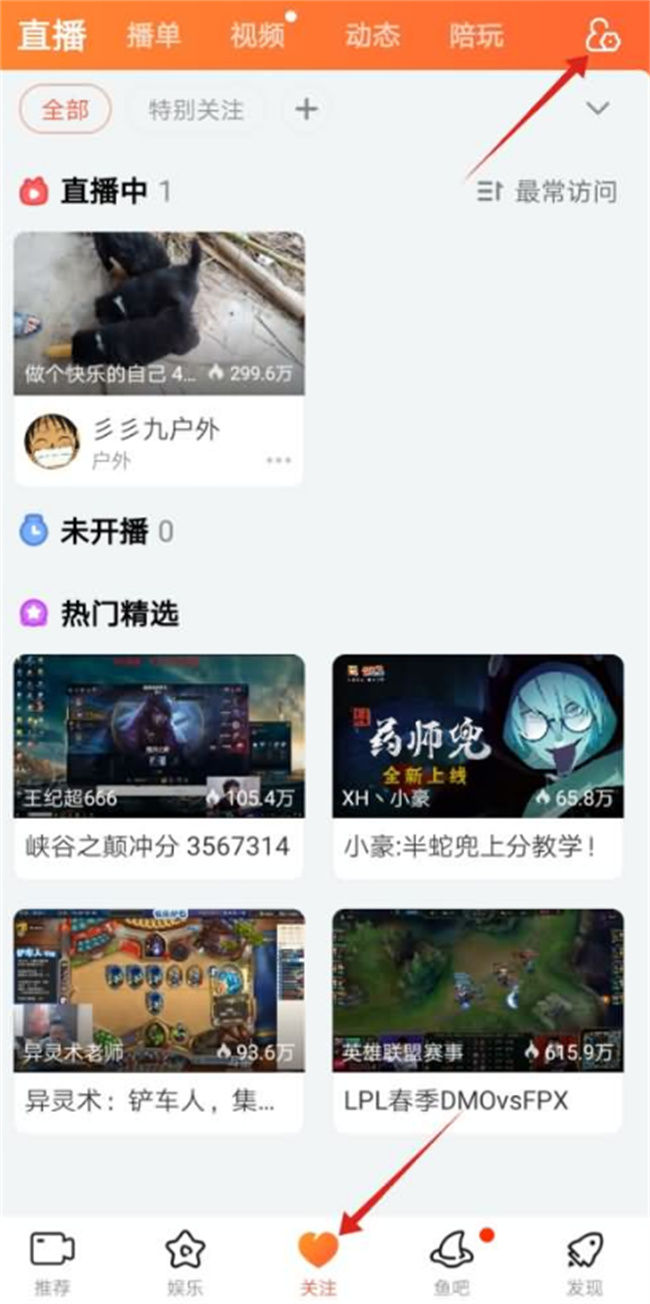Screen dimensions: 650x1304
Task: Select the 全部 filter chip
Action: (x=65, y=109)
